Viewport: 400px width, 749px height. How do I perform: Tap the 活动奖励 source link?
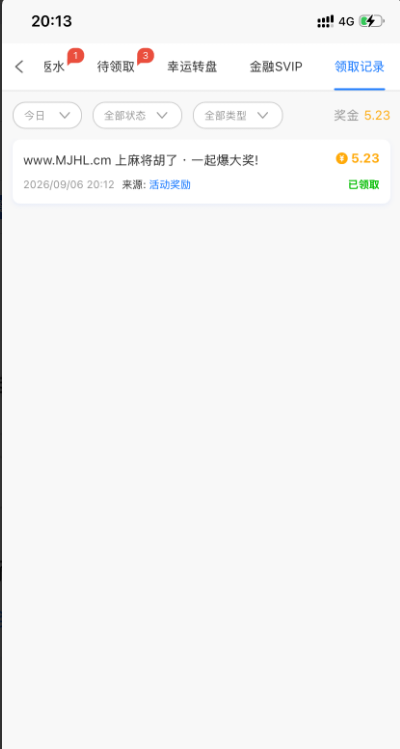tap(170, 185)
